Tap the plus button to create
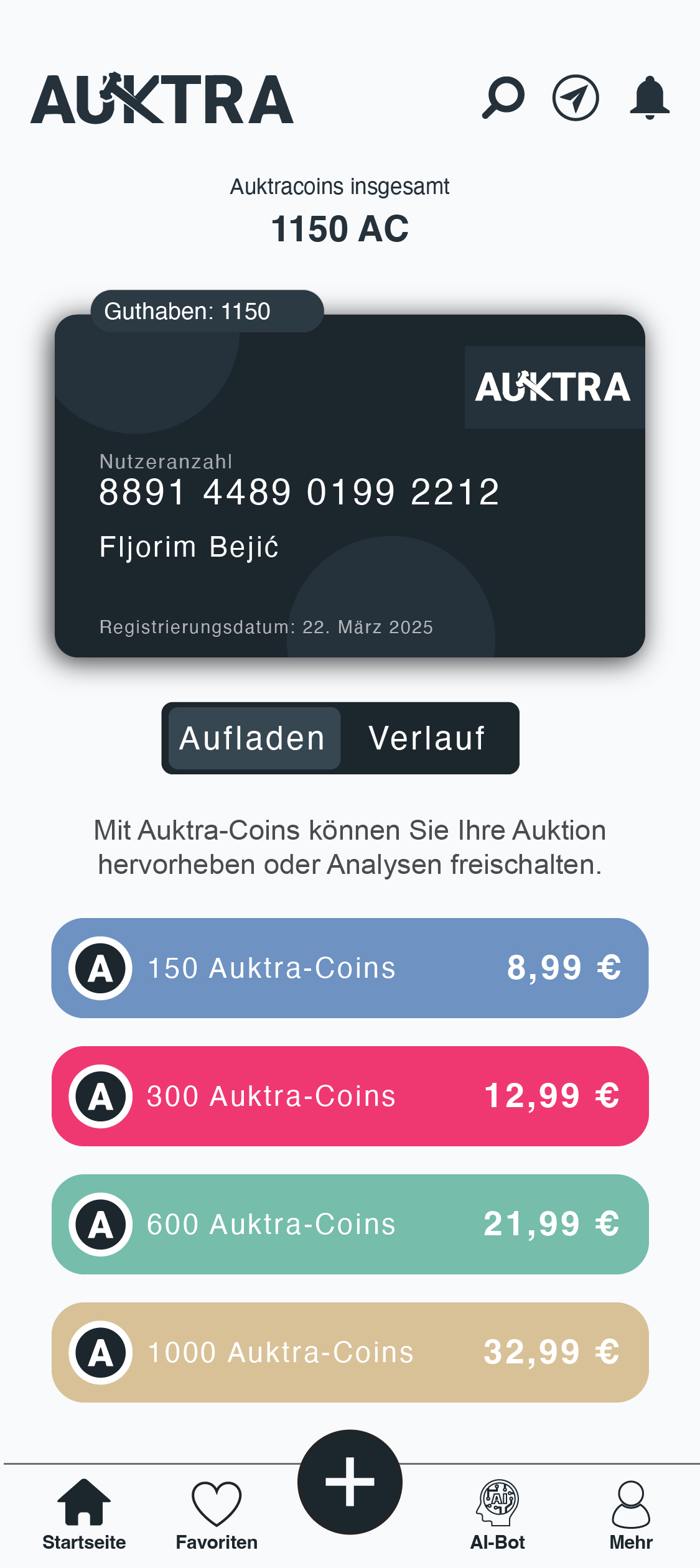This screenshot has height=1568, width=700. 350,1482
